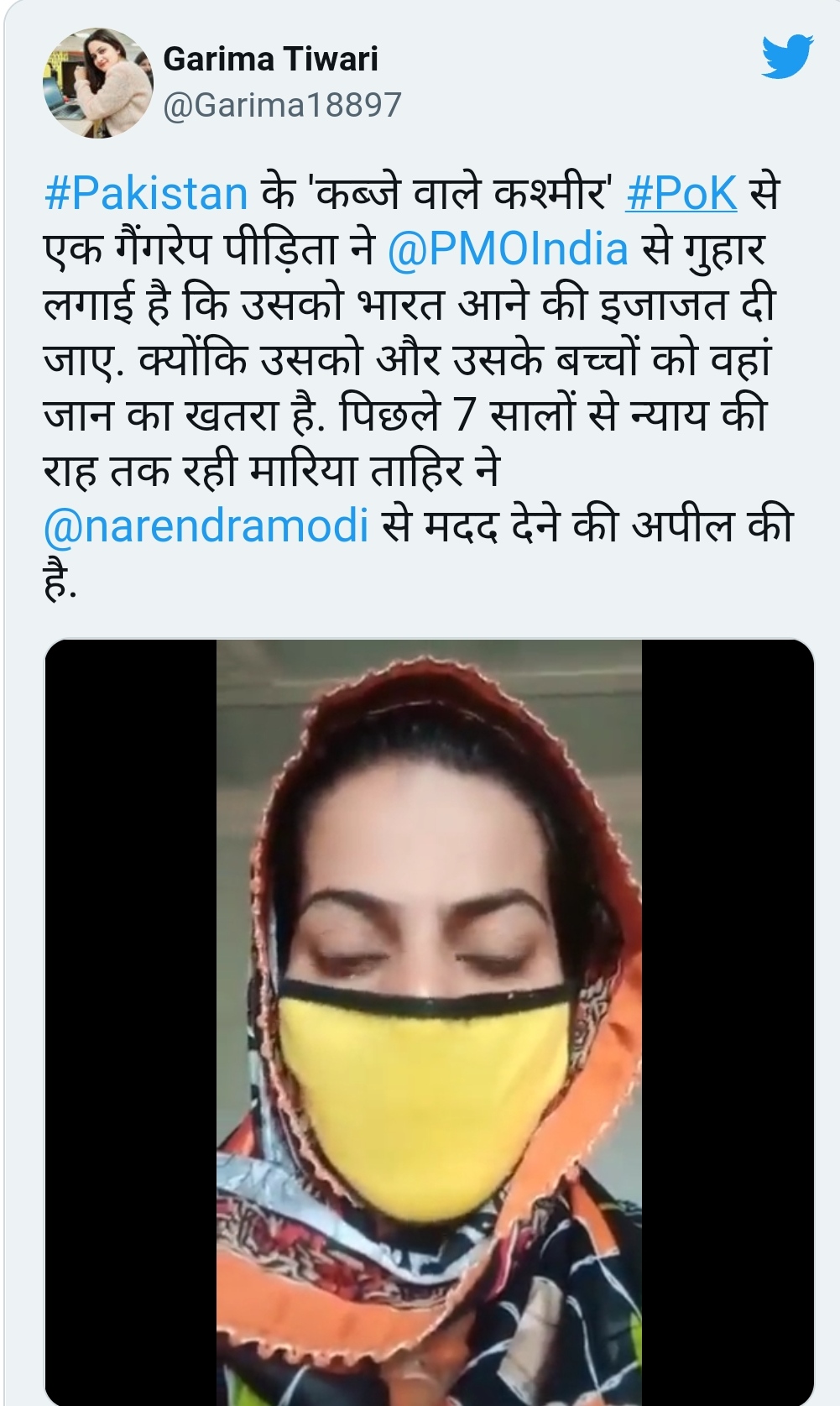Image resolution: width=840 pixels, height=1406 pixels.
Task: Open the #PoK hashtag
Action: 681,193
